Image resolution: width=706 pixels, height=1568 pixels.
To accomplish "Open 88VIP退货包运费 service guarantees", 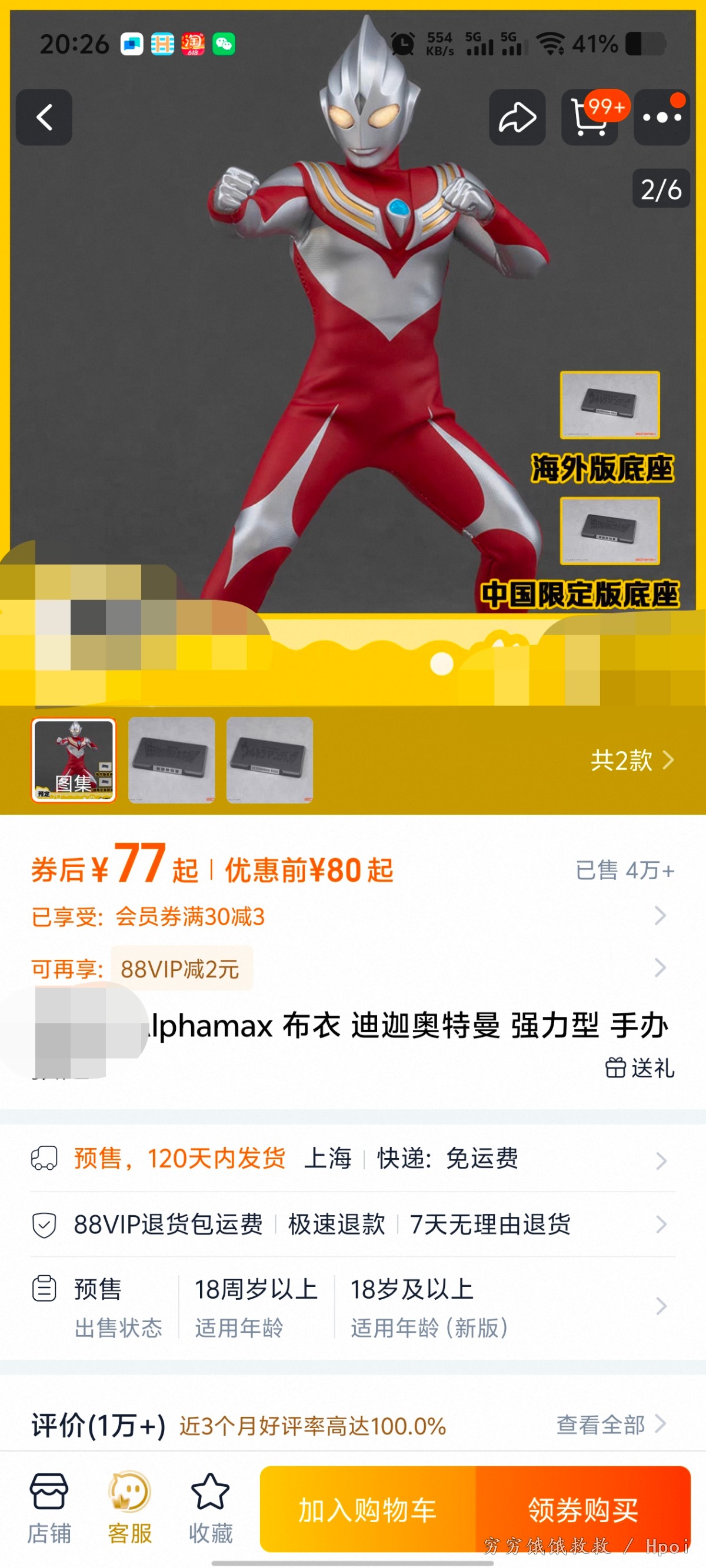I will pos(352,1224).
